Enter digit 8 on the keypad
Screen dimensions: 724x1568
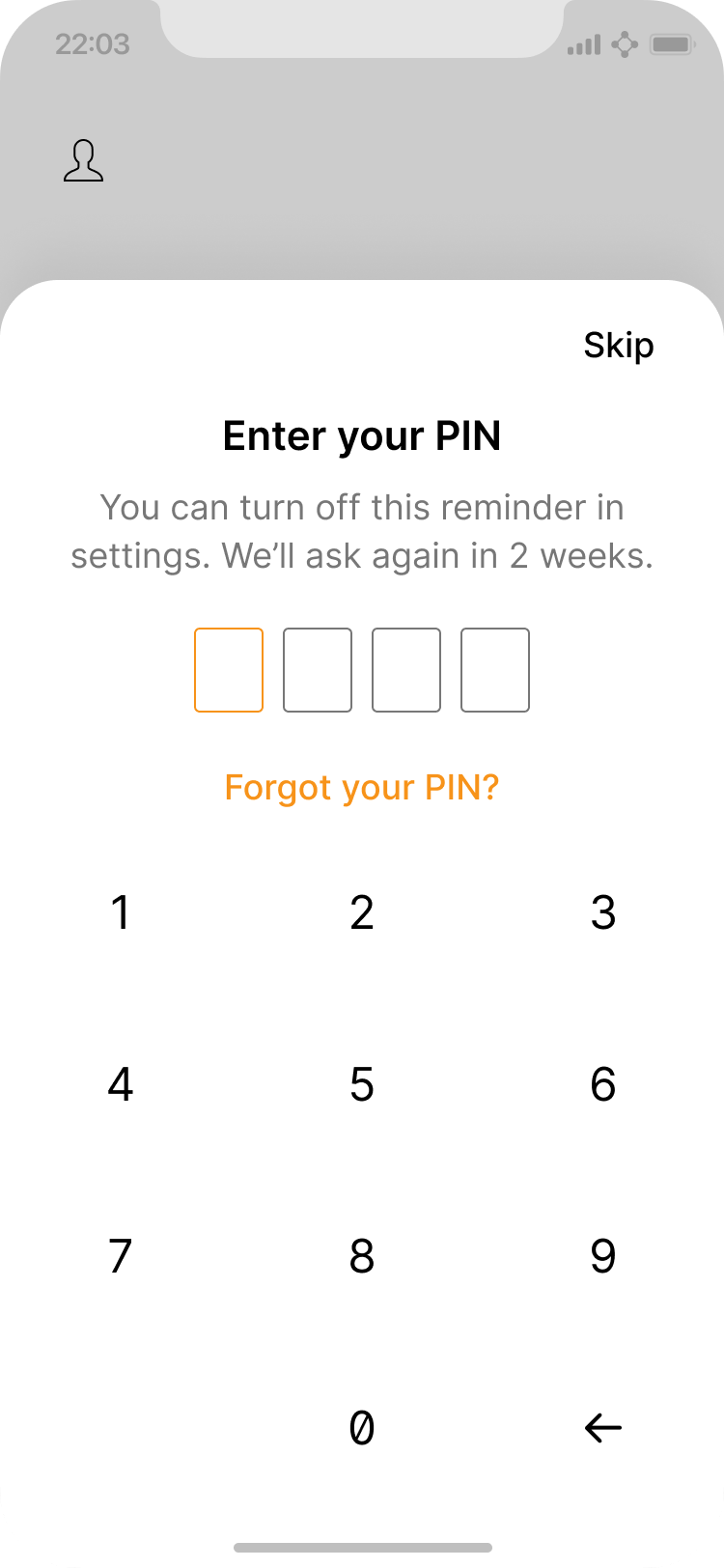[x=362, y=1256]
